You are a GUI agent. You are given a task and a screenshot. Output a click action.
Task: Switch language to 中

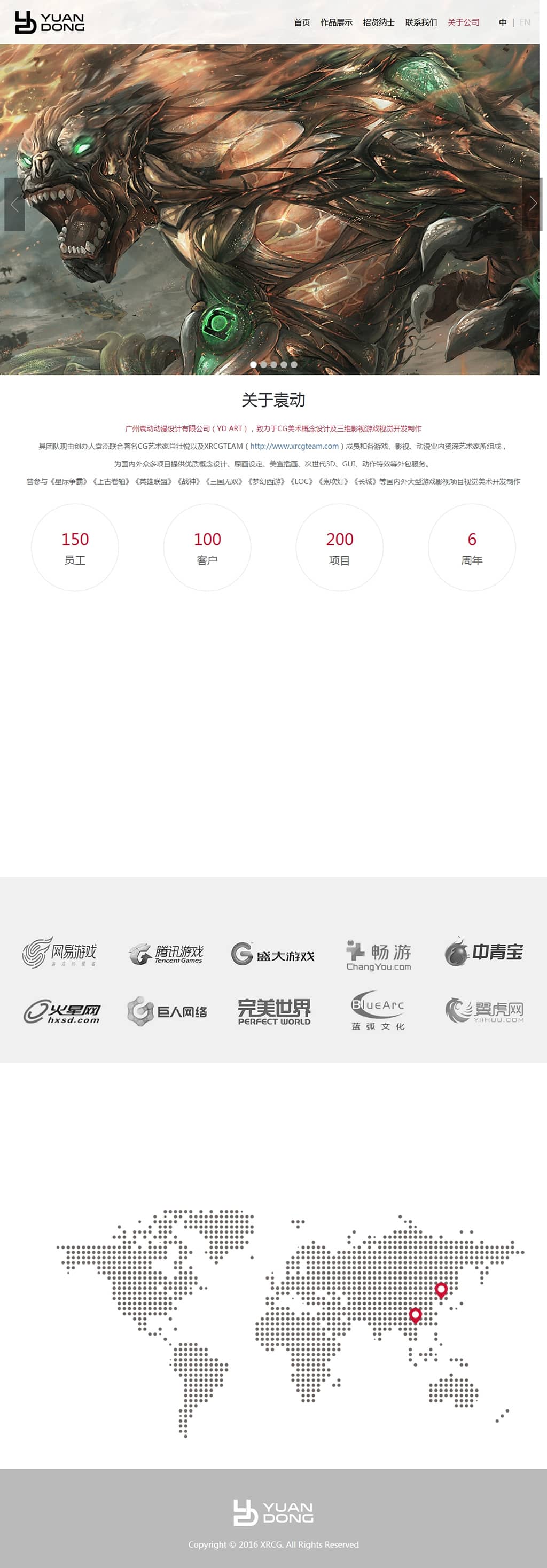503,22
